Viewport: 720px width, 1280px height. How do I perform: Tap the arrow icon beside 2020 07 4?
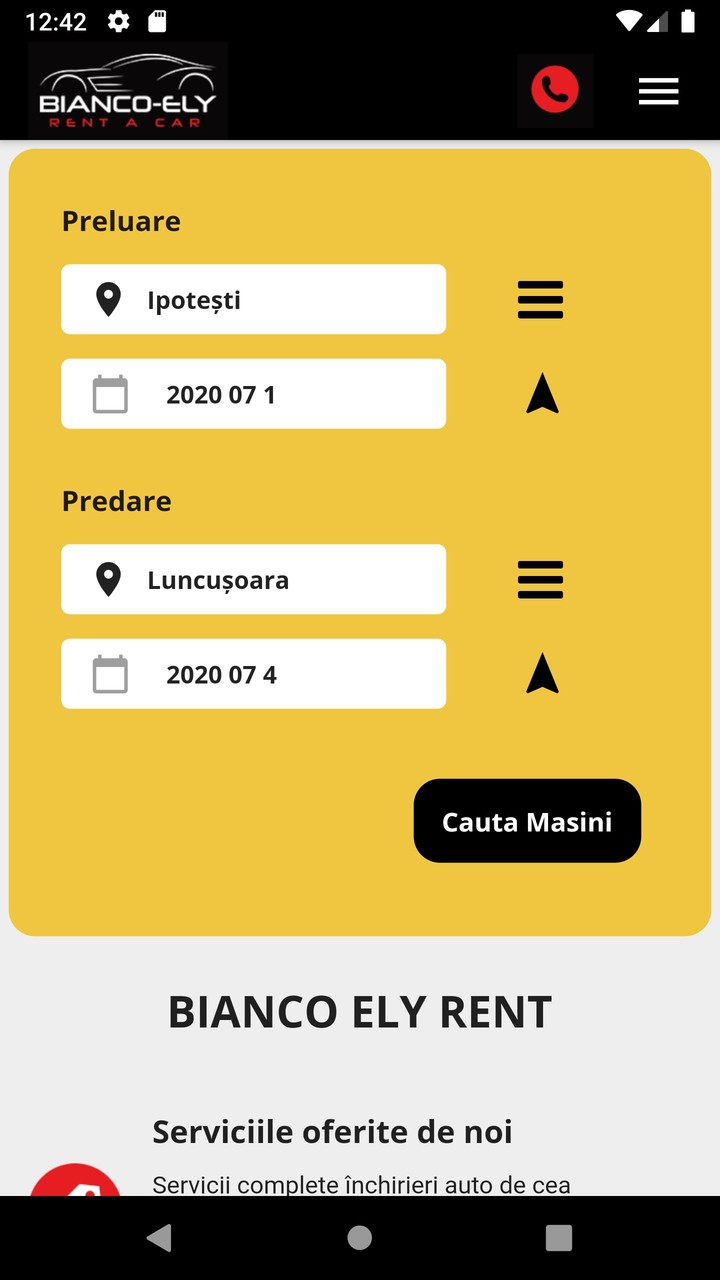[x=542, y=674]
